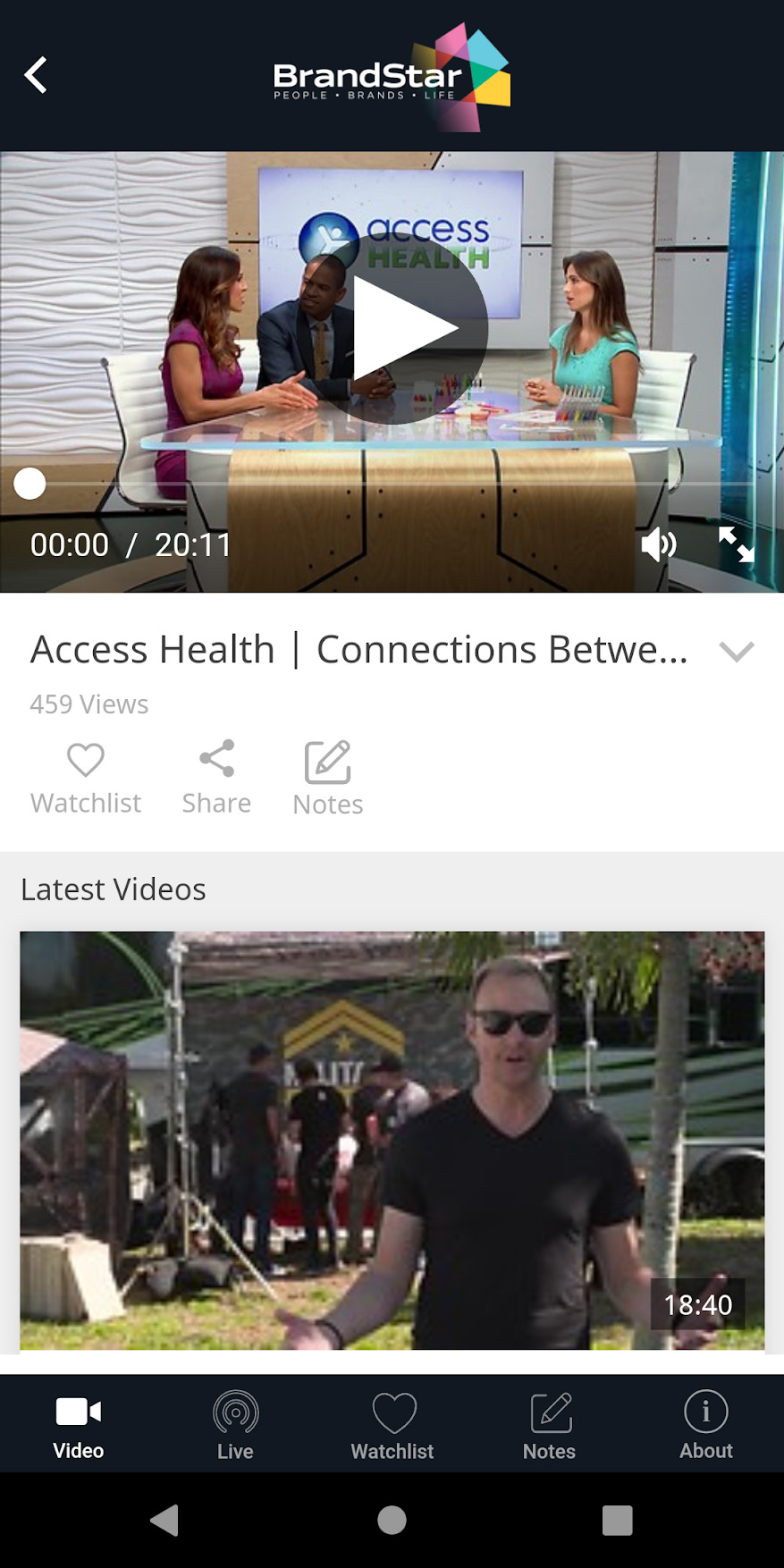Add this video to Watchlist with the heart
This screenshot has height=1568, width=784.
coord(86,778)
